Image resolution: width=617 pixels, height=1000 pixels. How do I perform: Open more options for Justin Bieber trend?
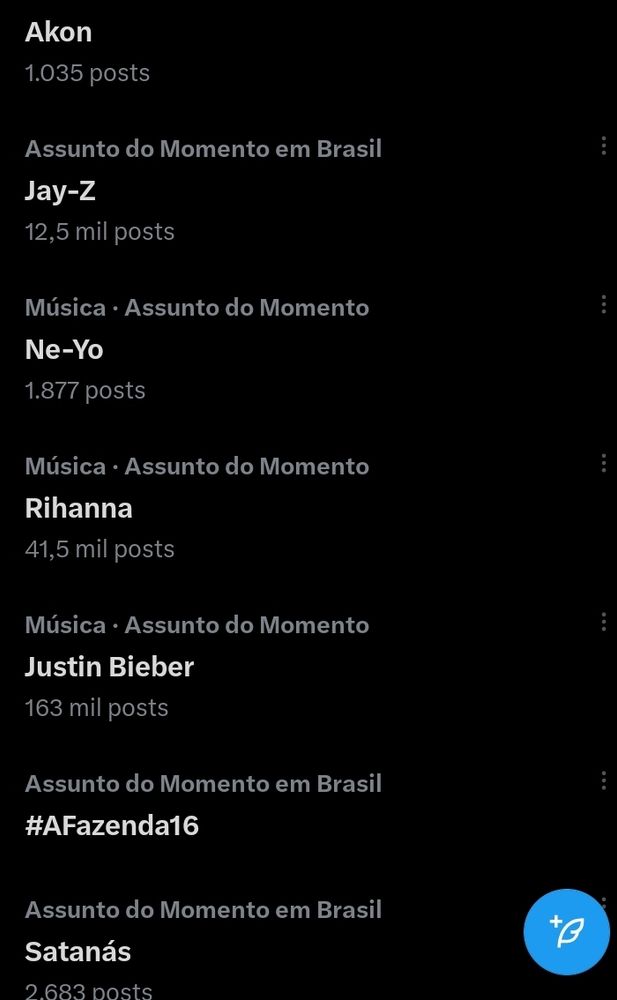[x=604, y=622]
